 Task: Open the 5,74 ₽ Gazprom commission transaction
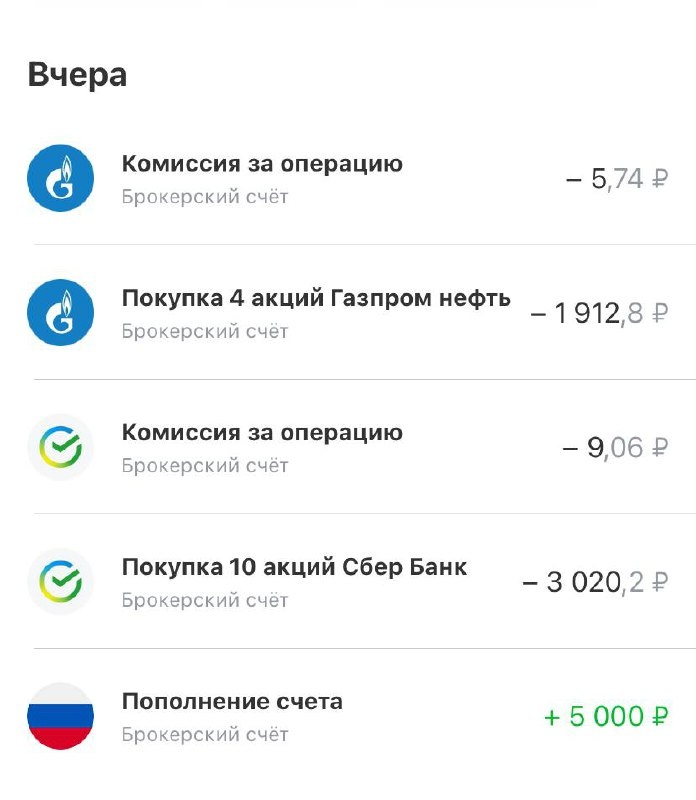point(346,178)
